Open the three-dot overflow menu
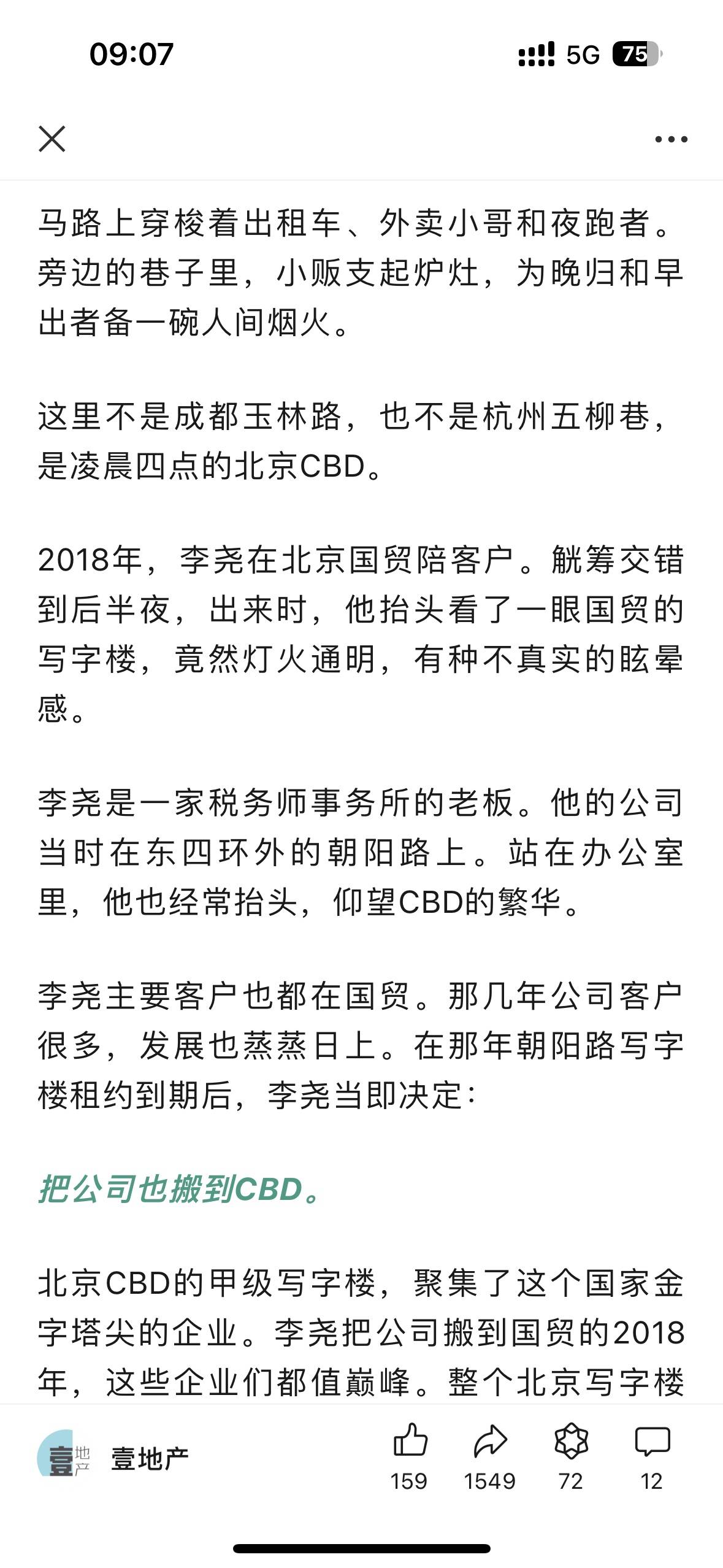The width and height of the screenshot is (723, 1568). (671, 140)
